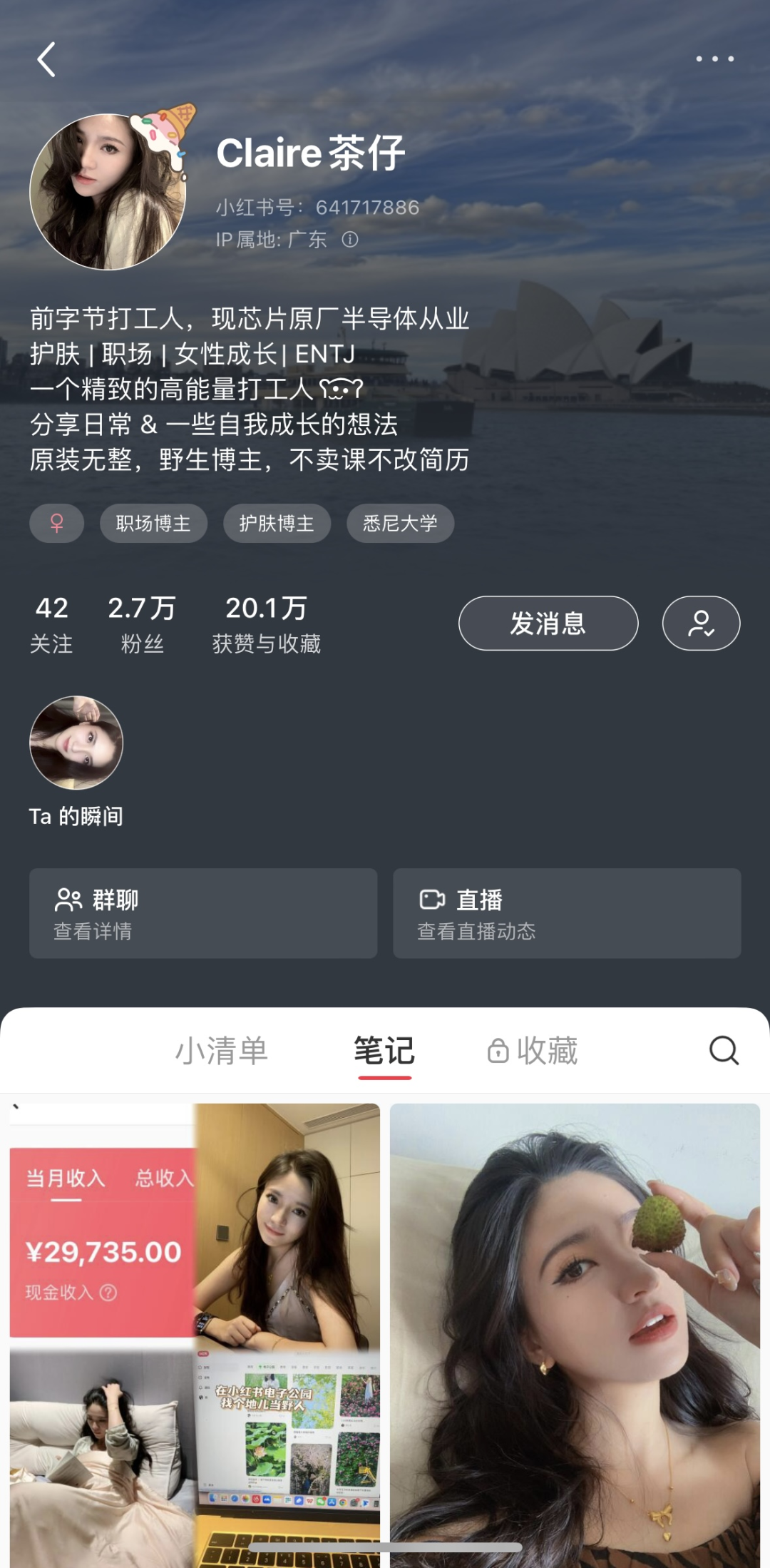
Task: Open the 群聊 查看详情 card
Action: click(203, 913)
